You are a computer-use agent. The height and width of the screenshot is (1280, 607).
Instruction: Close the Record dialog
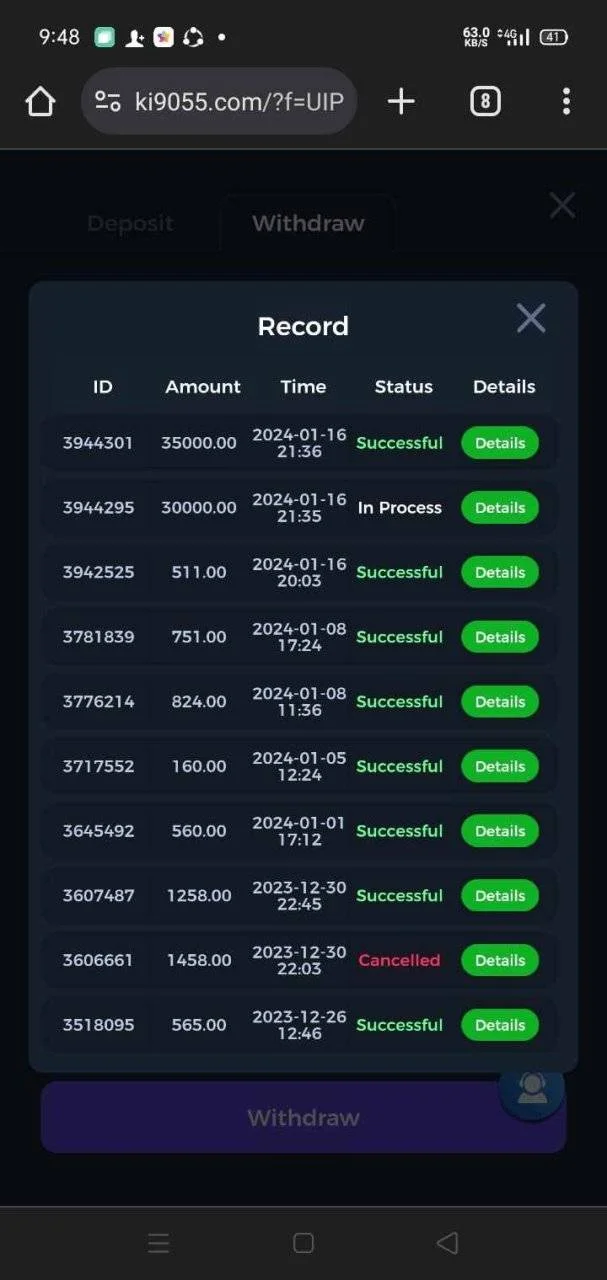531,319
